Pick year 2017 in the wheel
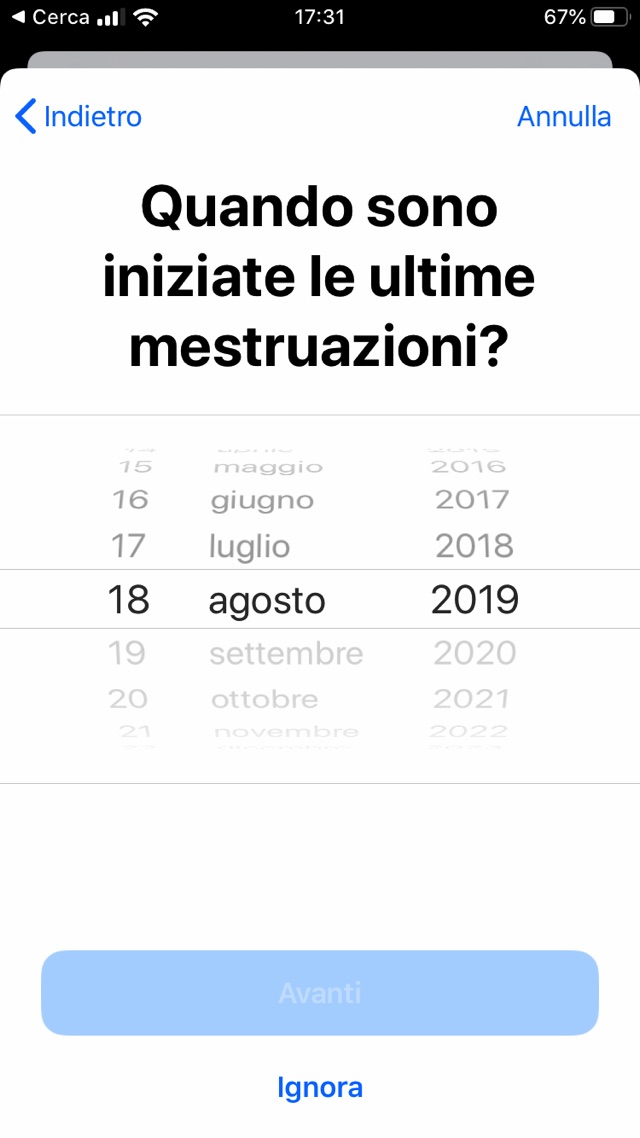The height and width of the screenshot is (1138, 640). coord(472,500)
